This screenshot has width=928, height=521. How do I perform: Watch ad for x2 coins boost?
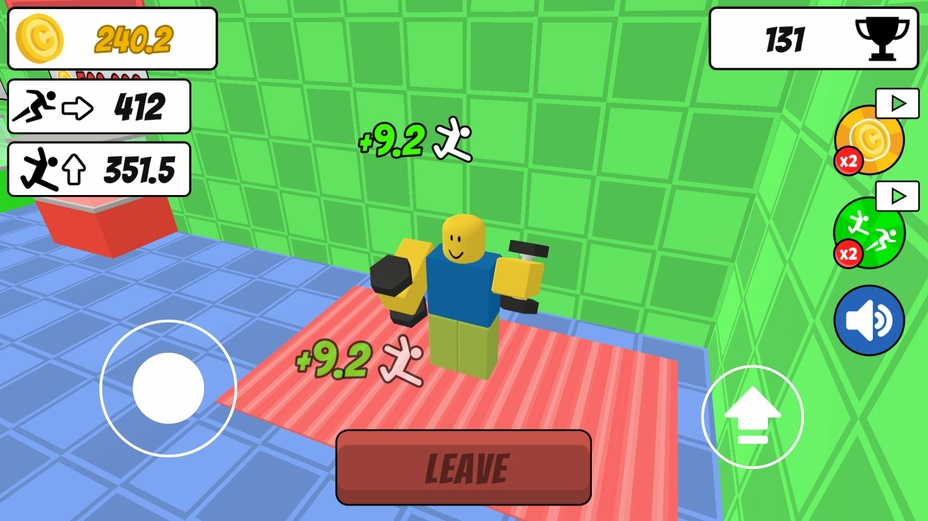tap(871, 140)
